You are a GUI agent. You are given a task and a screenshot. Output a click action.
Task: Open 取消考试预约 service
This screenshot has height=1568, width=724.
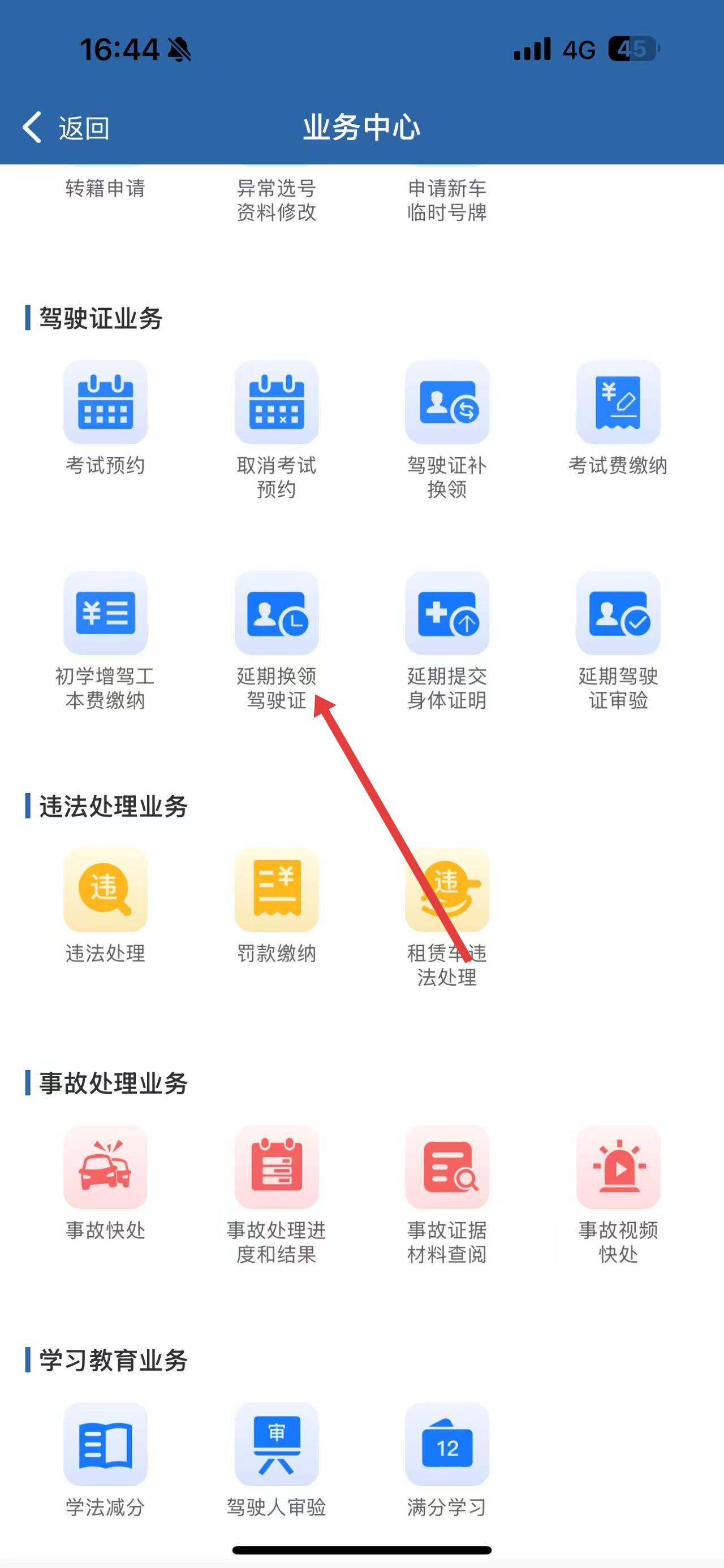click(x=277, y=403)
